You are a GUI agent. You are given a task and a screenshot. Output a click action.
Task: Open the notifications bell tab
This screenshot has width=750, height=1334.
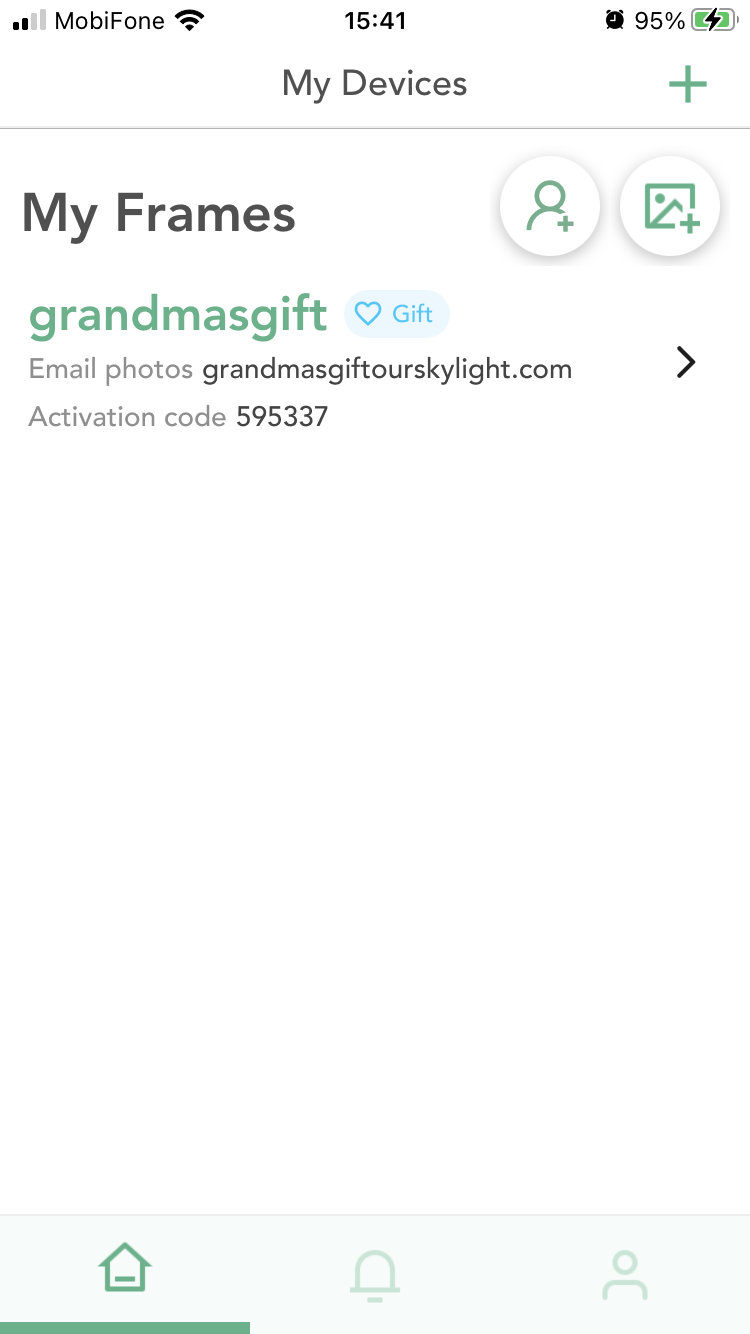click(x=375, y=1275)
